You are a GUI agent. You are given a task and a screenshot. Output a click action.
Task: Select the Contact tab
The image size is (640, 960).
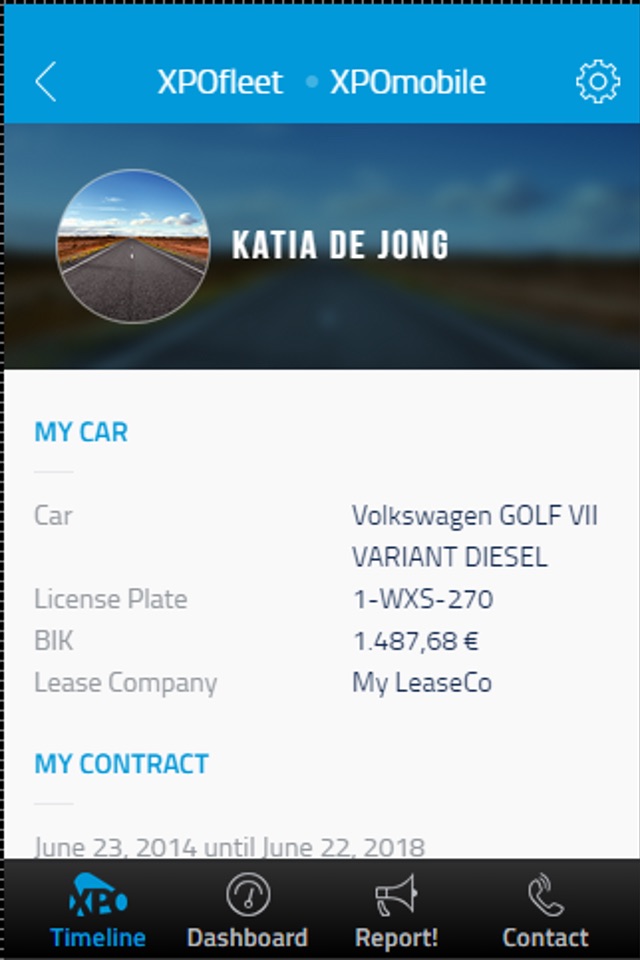[545, 911]
